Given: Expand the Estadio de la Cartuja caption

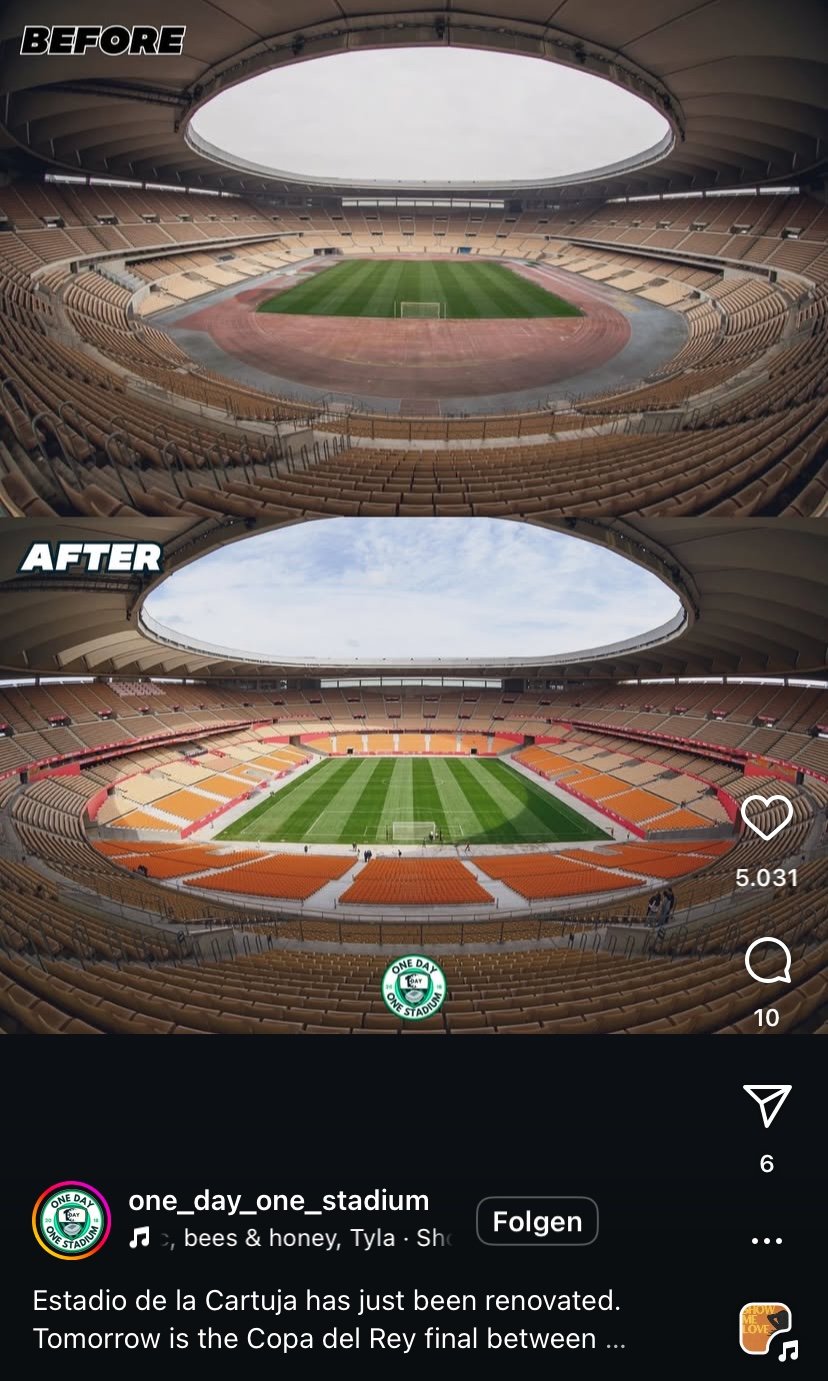Looking at the screenshot, I should click(330, 1319).
